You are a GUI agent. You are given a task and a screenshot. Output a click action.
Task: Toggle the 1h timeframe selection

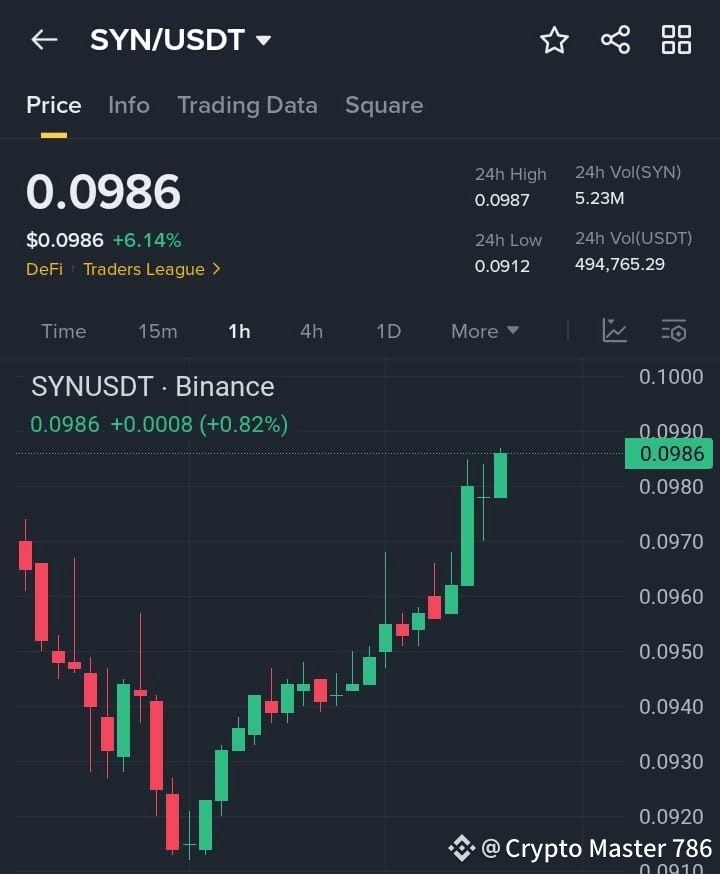[x=239, y=331]
